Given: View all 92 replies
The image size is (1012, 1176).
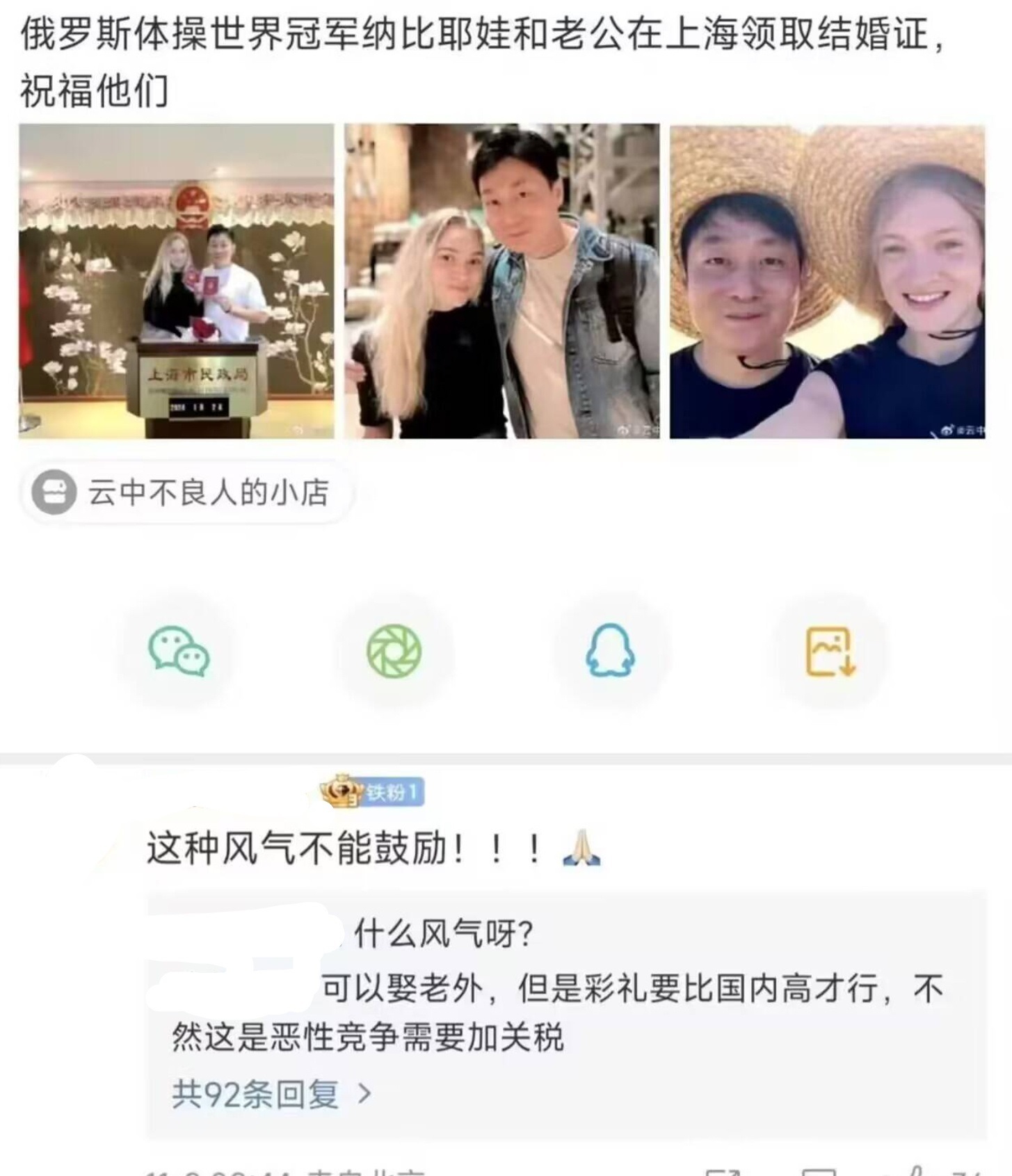Looking at the screenshot, I should tap(271, 1094).
